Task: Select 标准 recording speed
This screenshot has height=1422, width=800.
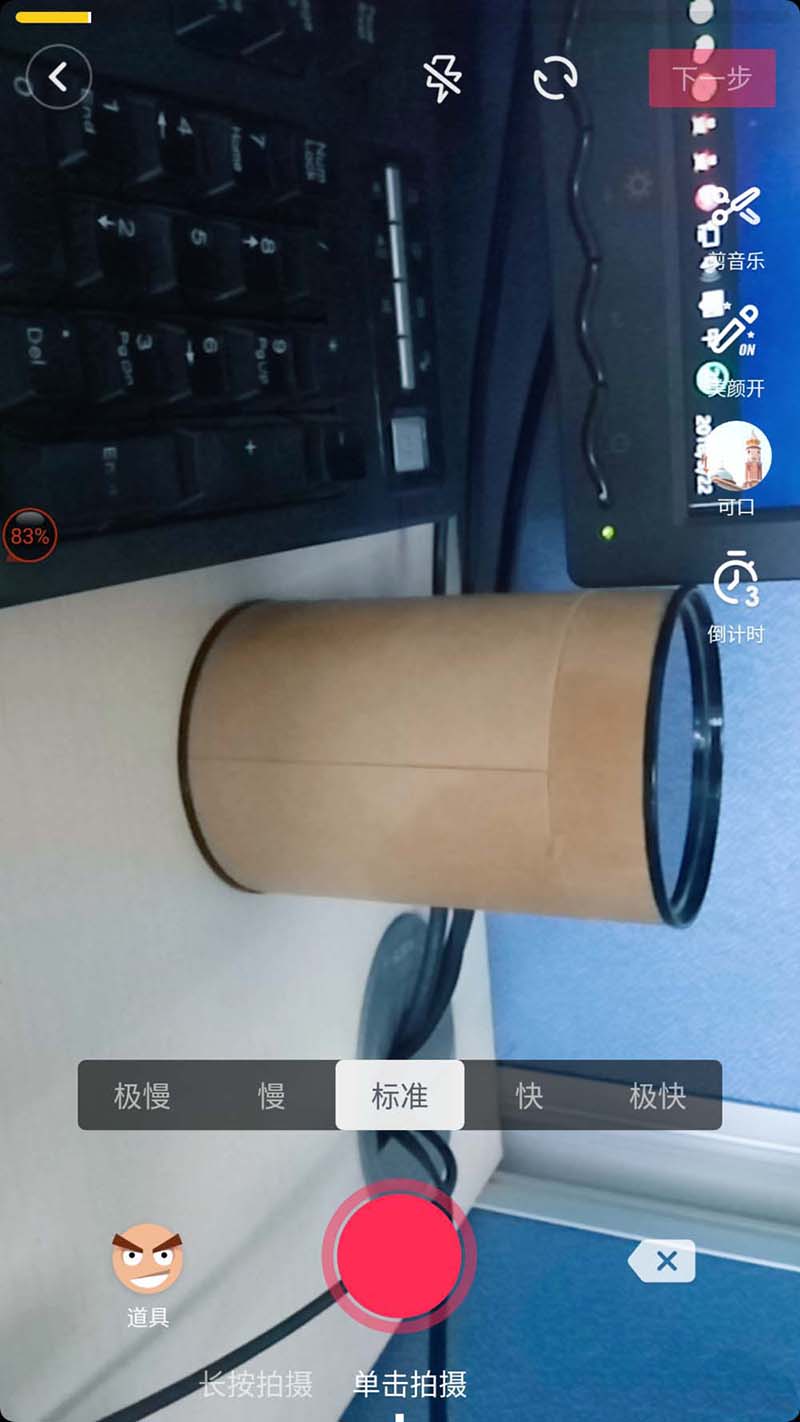Action: click(400, 1095)
